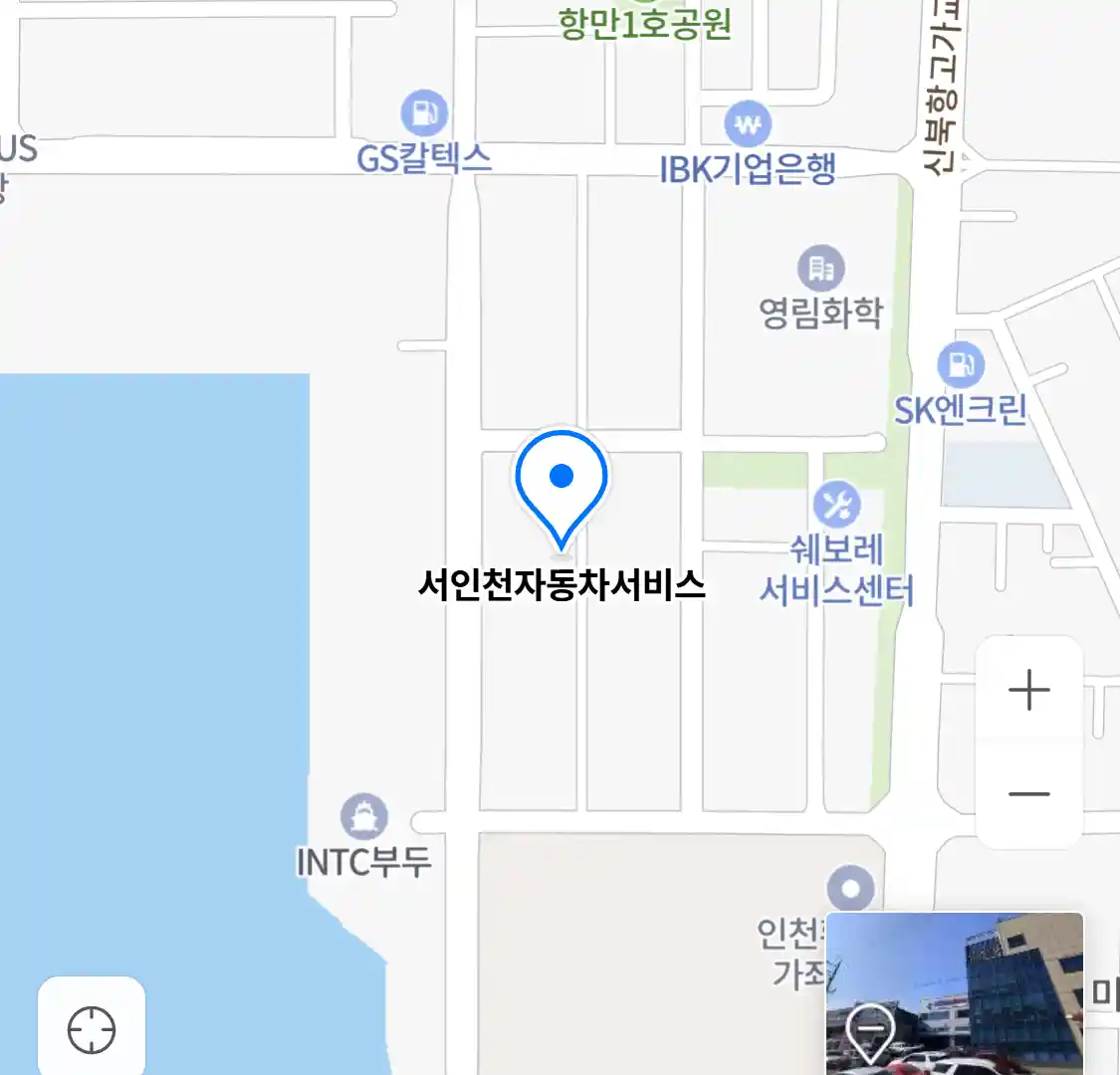
Task: Open the 쉐보레 서비스센터 repair marker
Action: tap(836, 506)
